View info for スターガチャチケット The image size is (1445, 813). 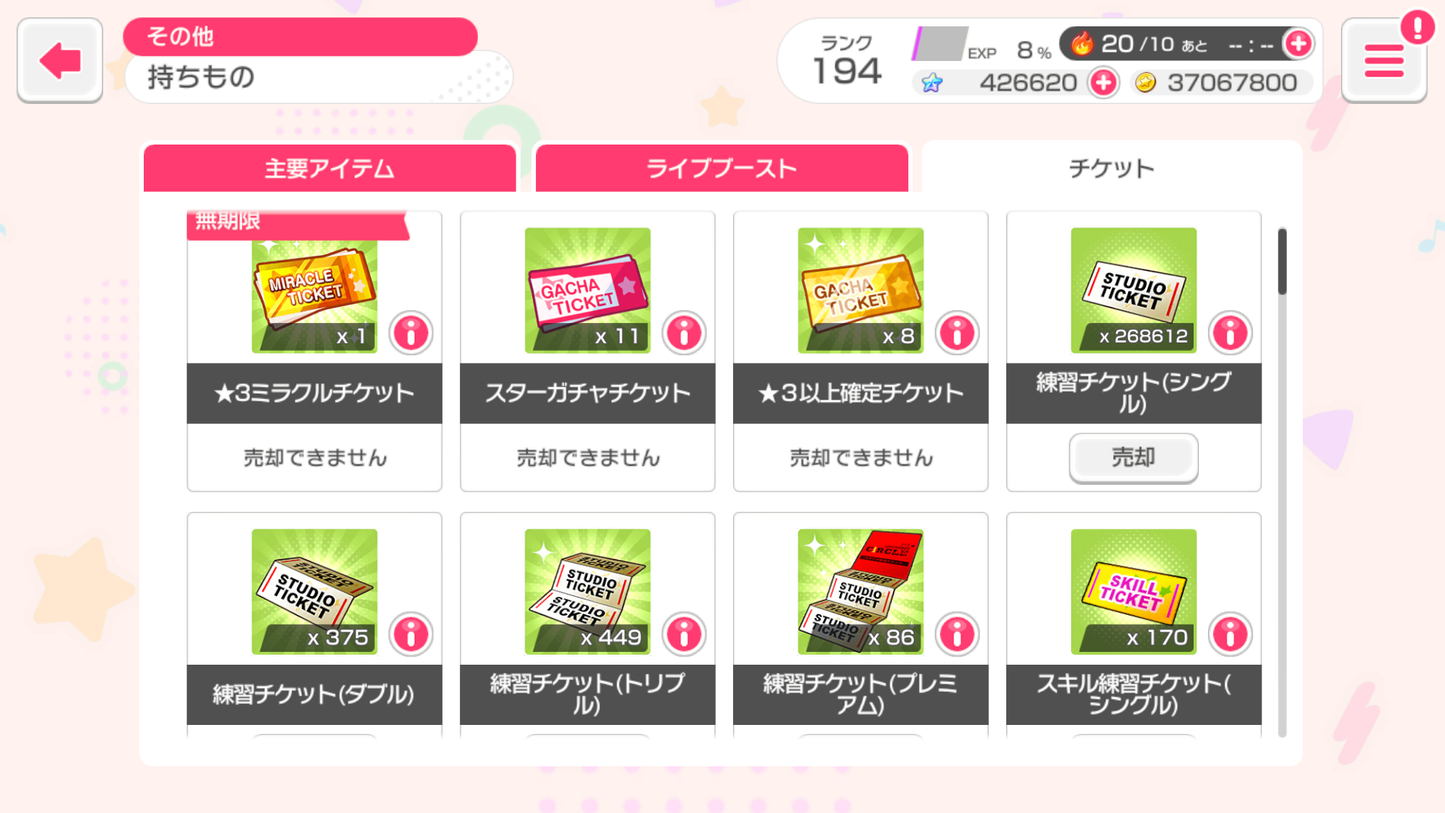pos(684,333)
